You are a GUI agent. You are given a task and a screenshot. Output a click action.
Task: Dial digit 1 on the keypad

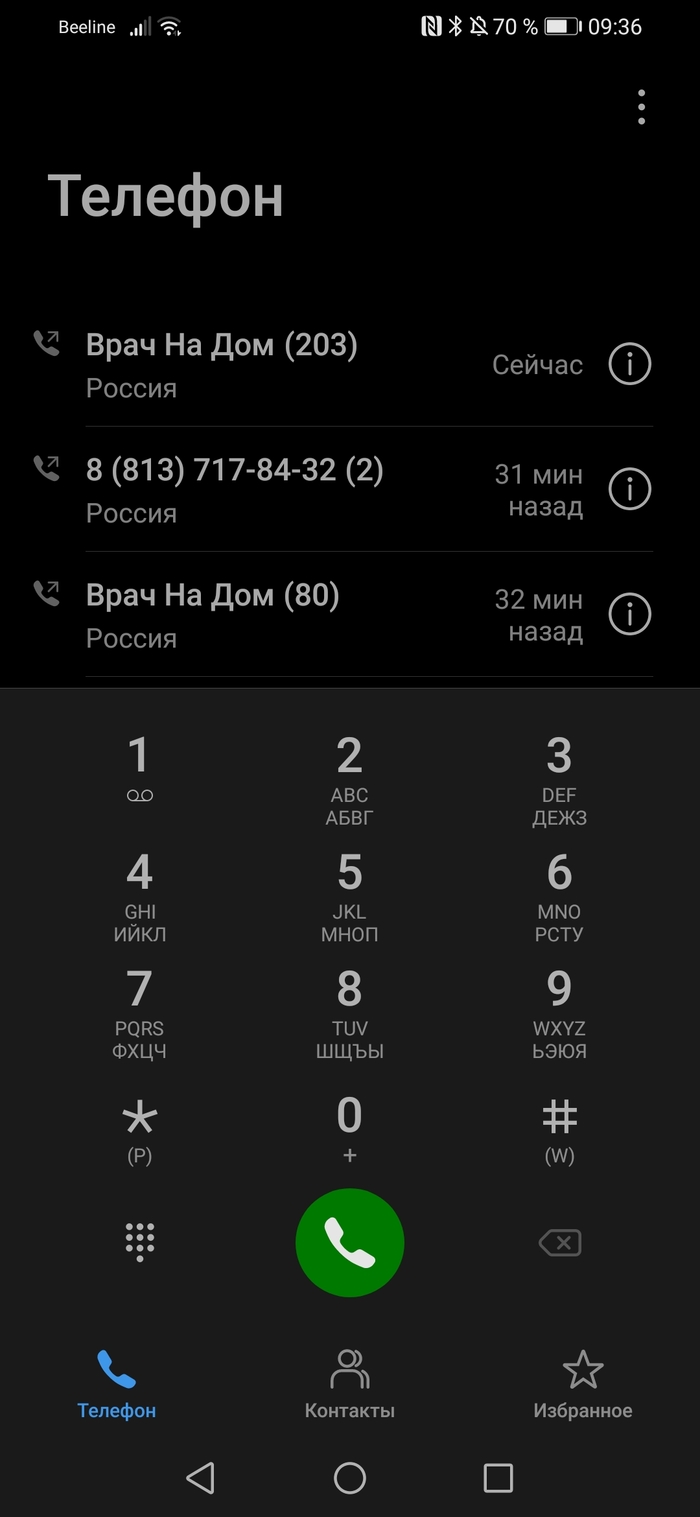139,769
